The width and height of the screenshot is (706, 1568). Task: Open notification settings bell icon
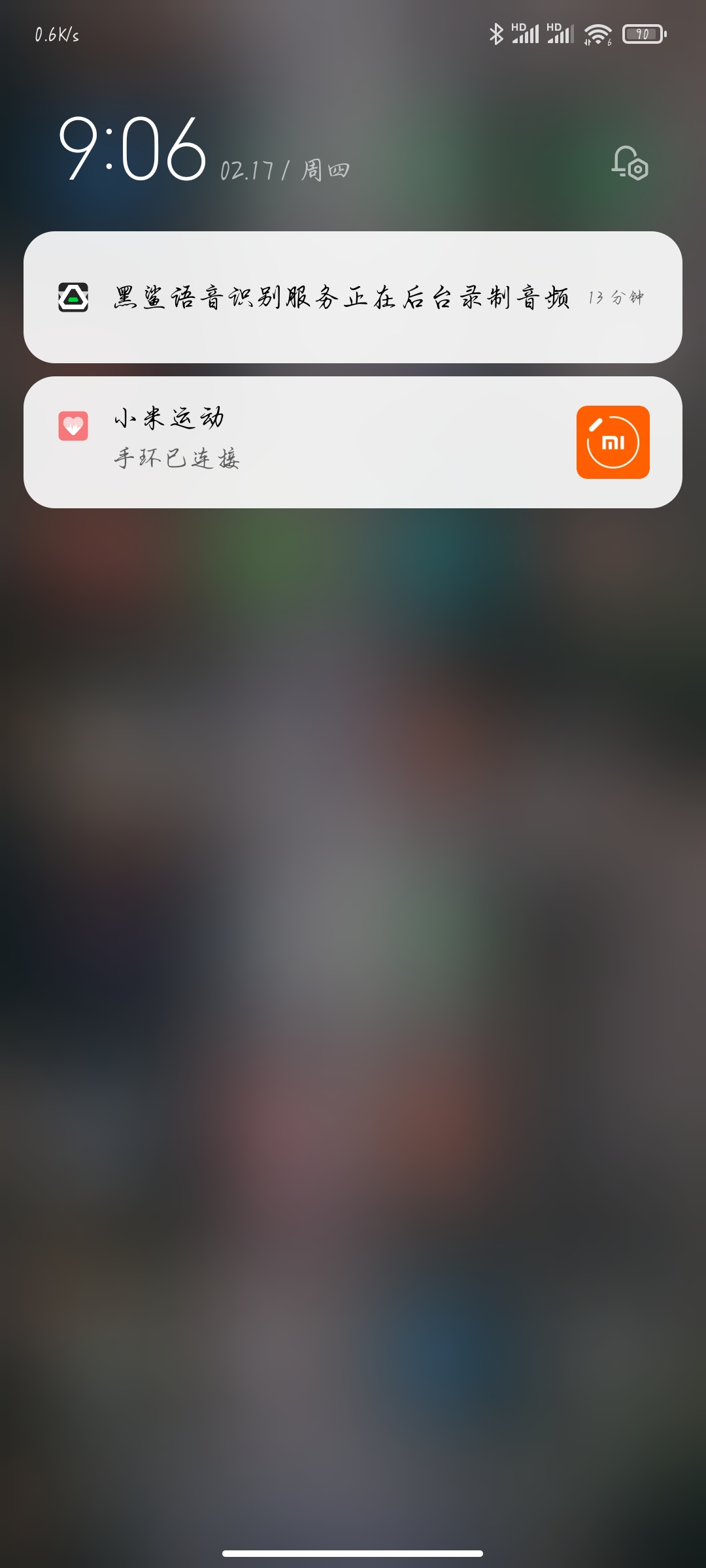[630, 163]
